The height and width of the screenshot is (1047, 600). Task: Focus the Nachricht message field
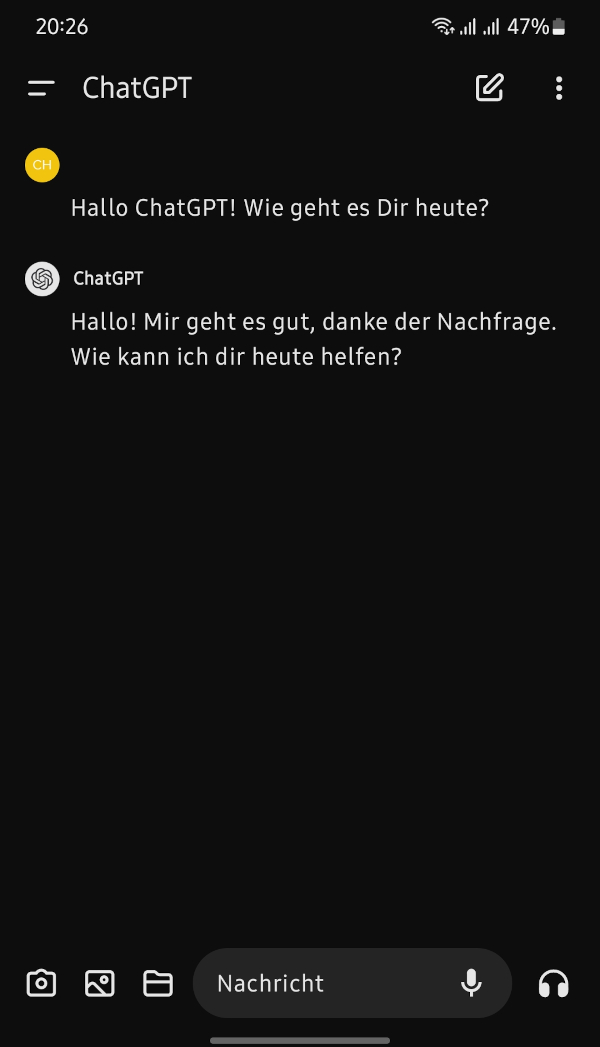pyautogui.click(x=352, y=983)
